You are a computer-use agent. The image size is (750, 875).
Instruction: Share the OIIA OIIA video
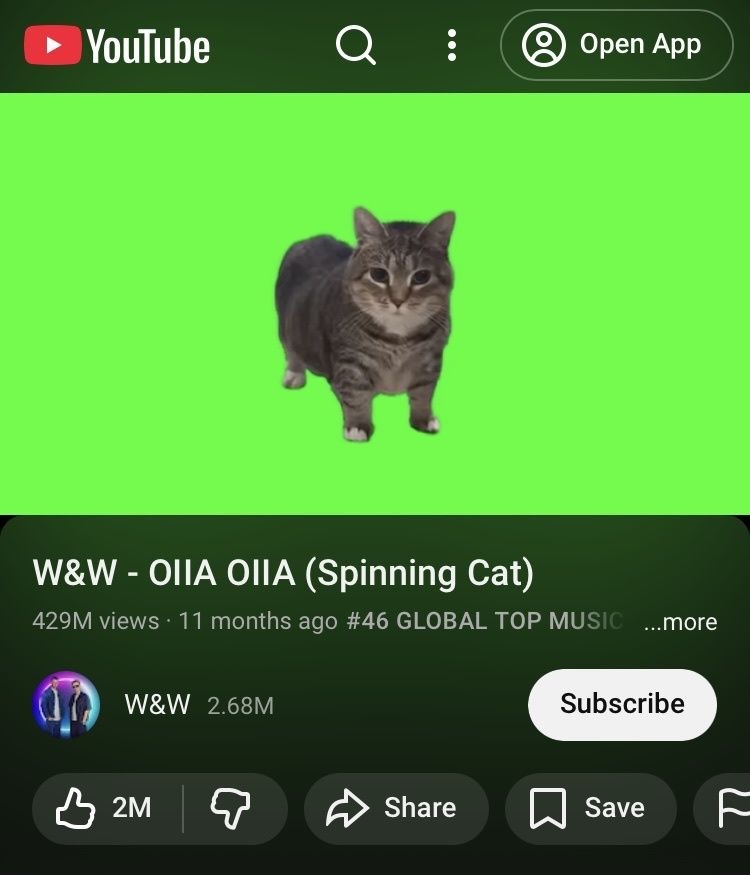pyautogui.click(x=396, y=808)
